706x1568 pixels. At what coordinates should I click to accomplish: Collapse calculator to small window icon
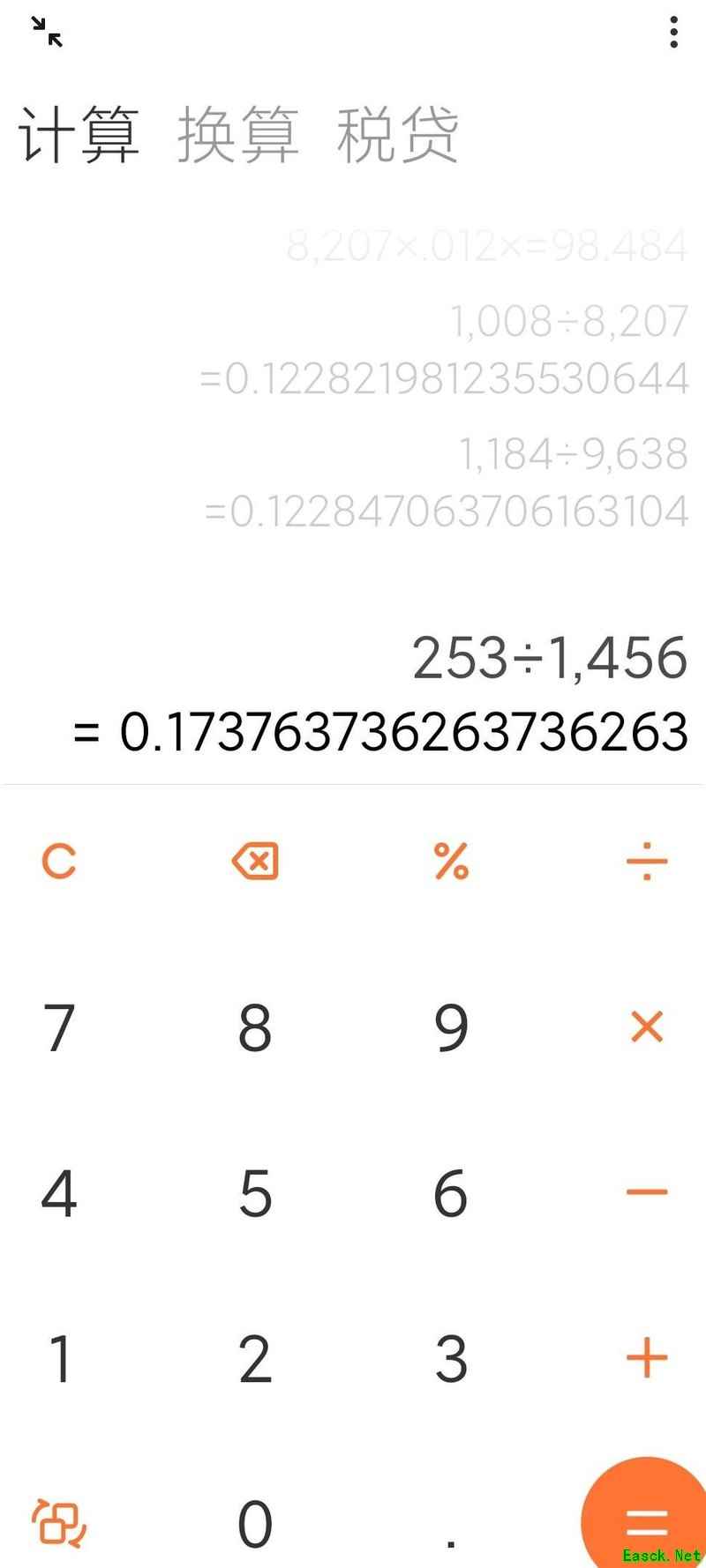pyautogui.click(x=47, y=34)
